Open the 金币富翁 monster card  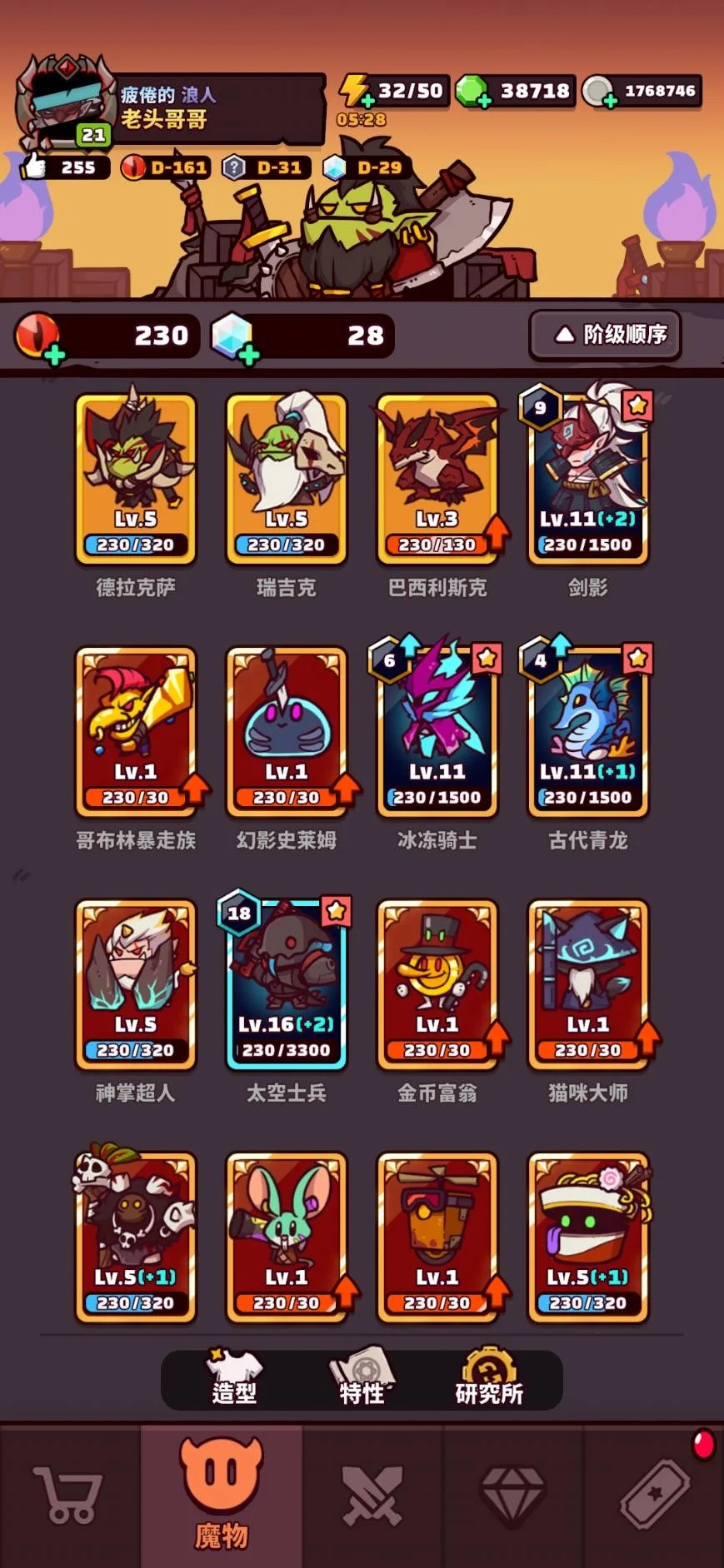pos(437,984)
